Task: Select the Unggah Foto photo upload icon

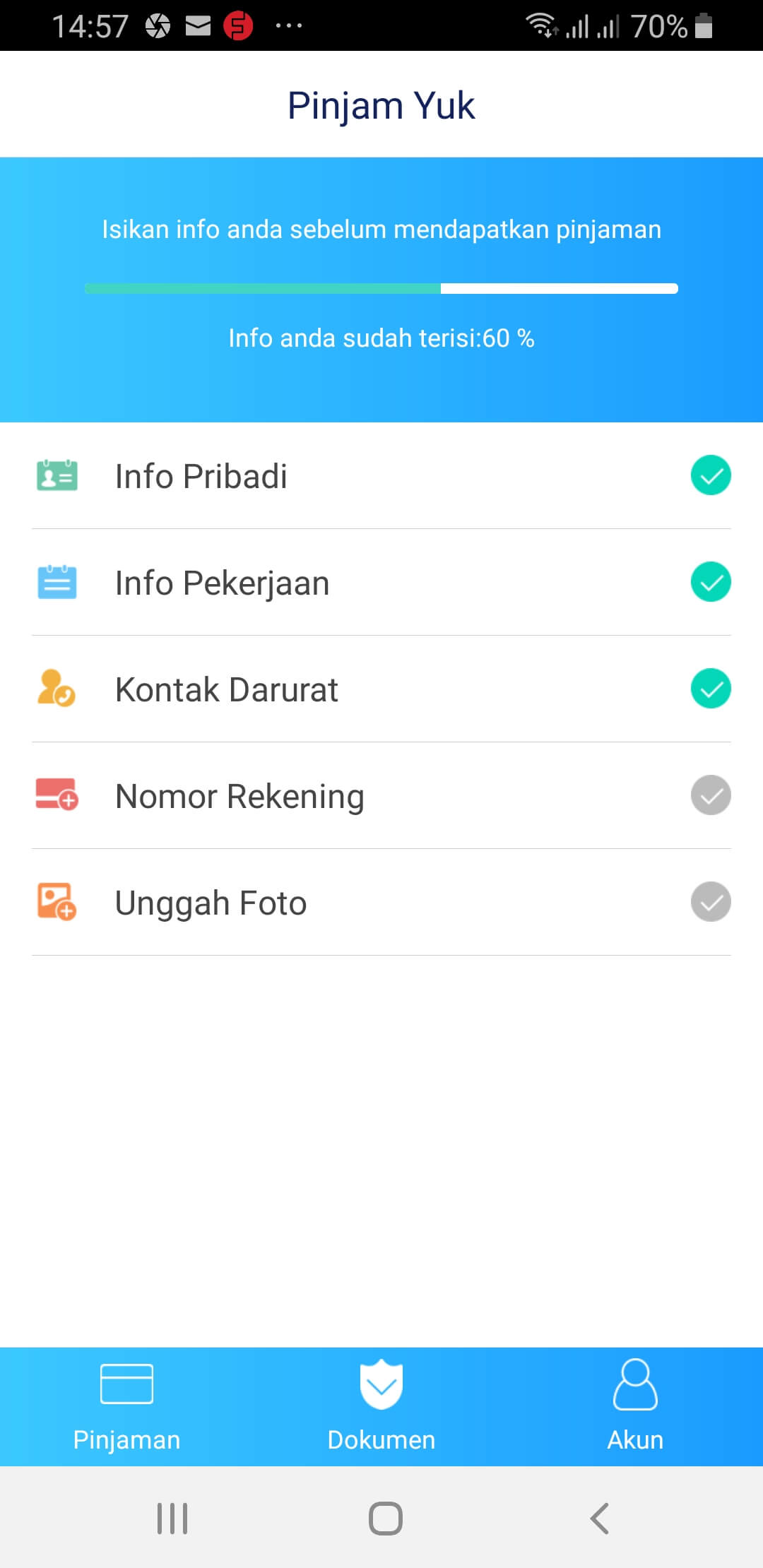Action: pos(58,902)
